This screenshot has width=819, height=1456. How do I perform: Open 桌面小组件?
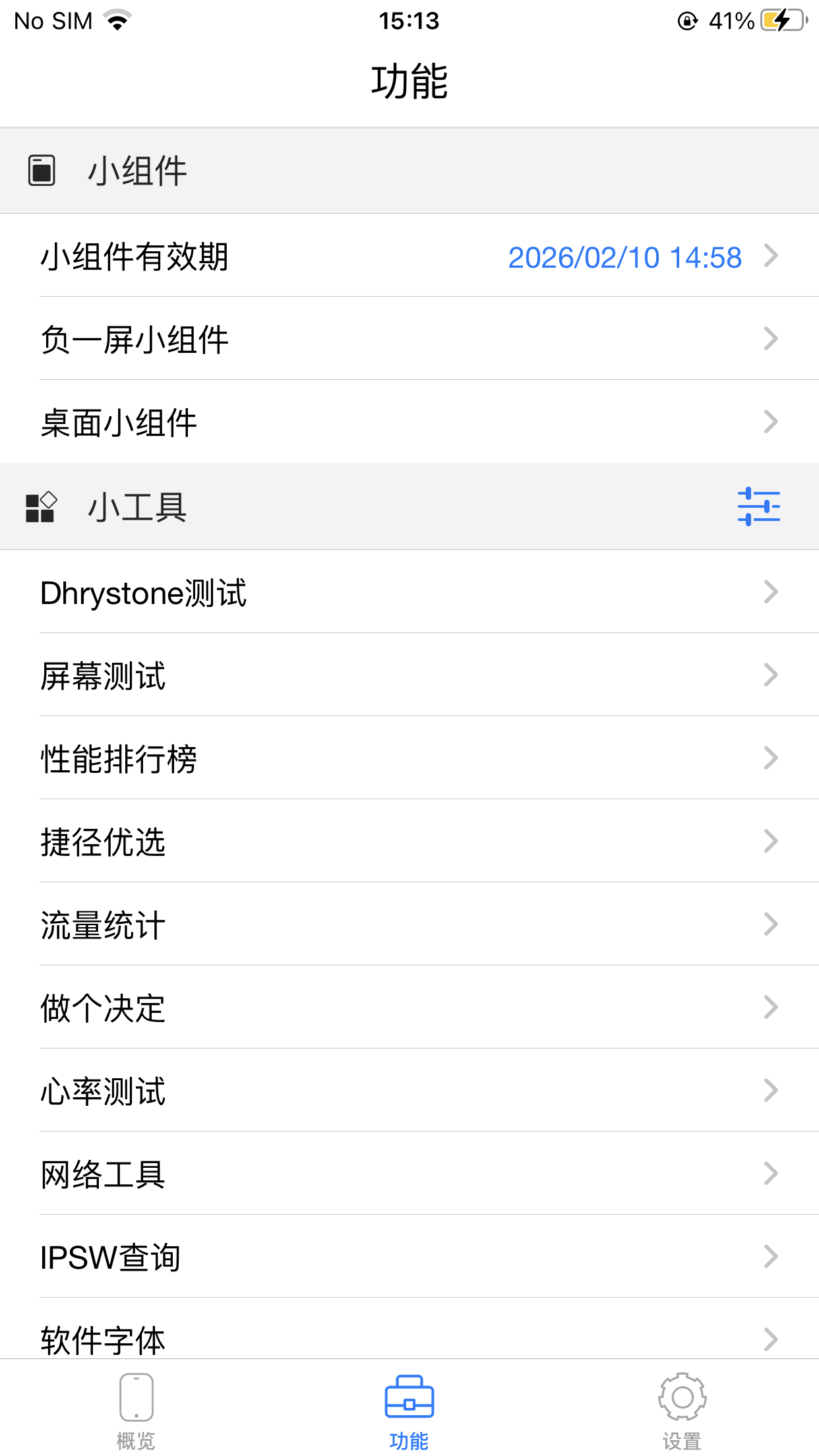[409, 422]
